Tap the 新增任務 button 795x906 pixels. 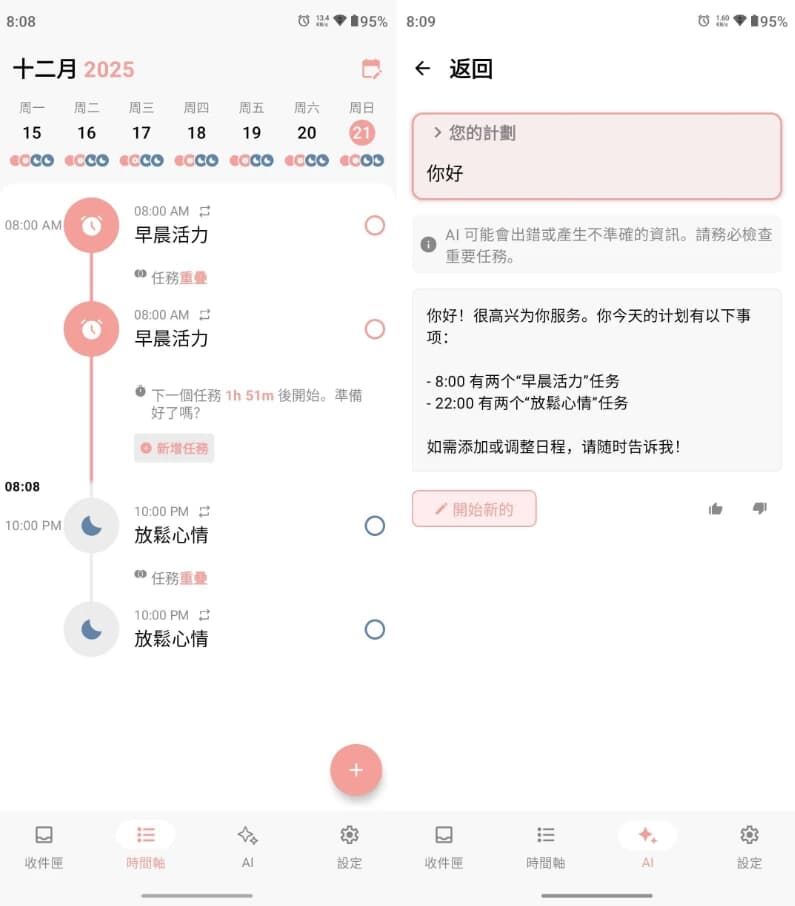175,449
